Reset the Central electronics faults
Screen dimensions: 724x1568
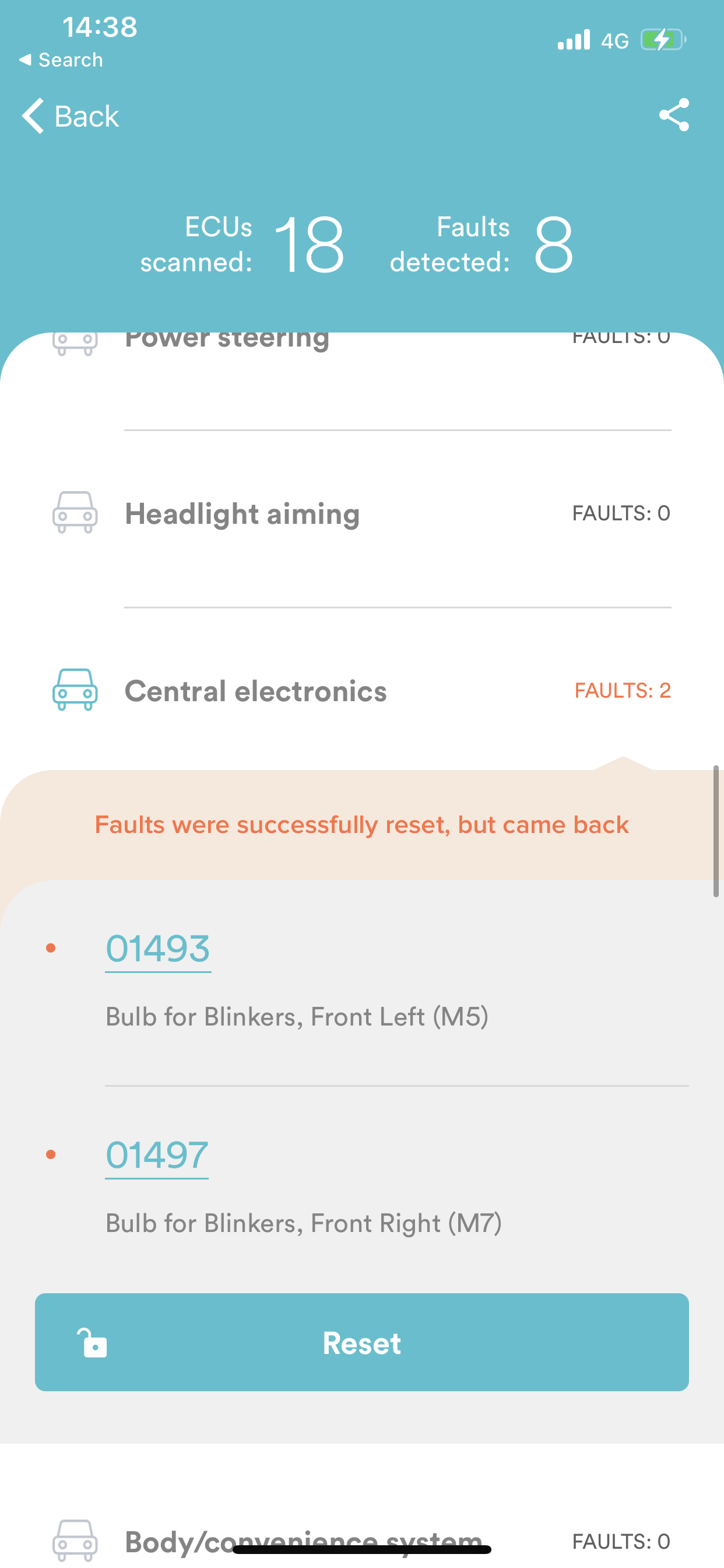point(361,1343)
